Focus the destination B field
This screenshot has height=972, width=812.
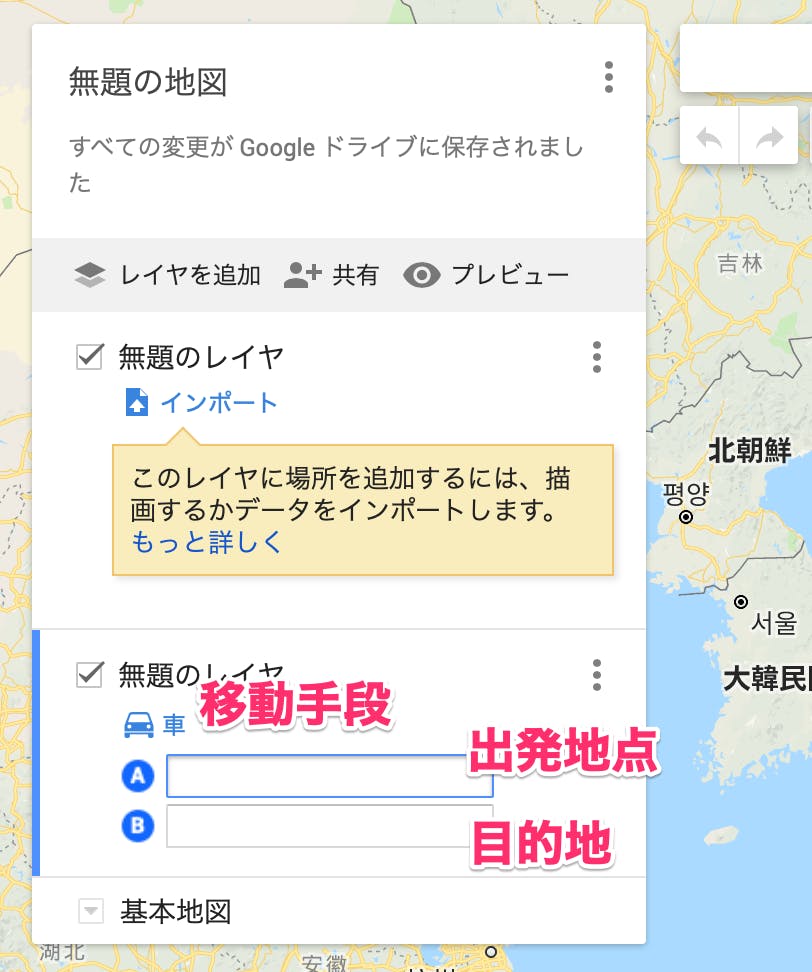pos(329,826)
